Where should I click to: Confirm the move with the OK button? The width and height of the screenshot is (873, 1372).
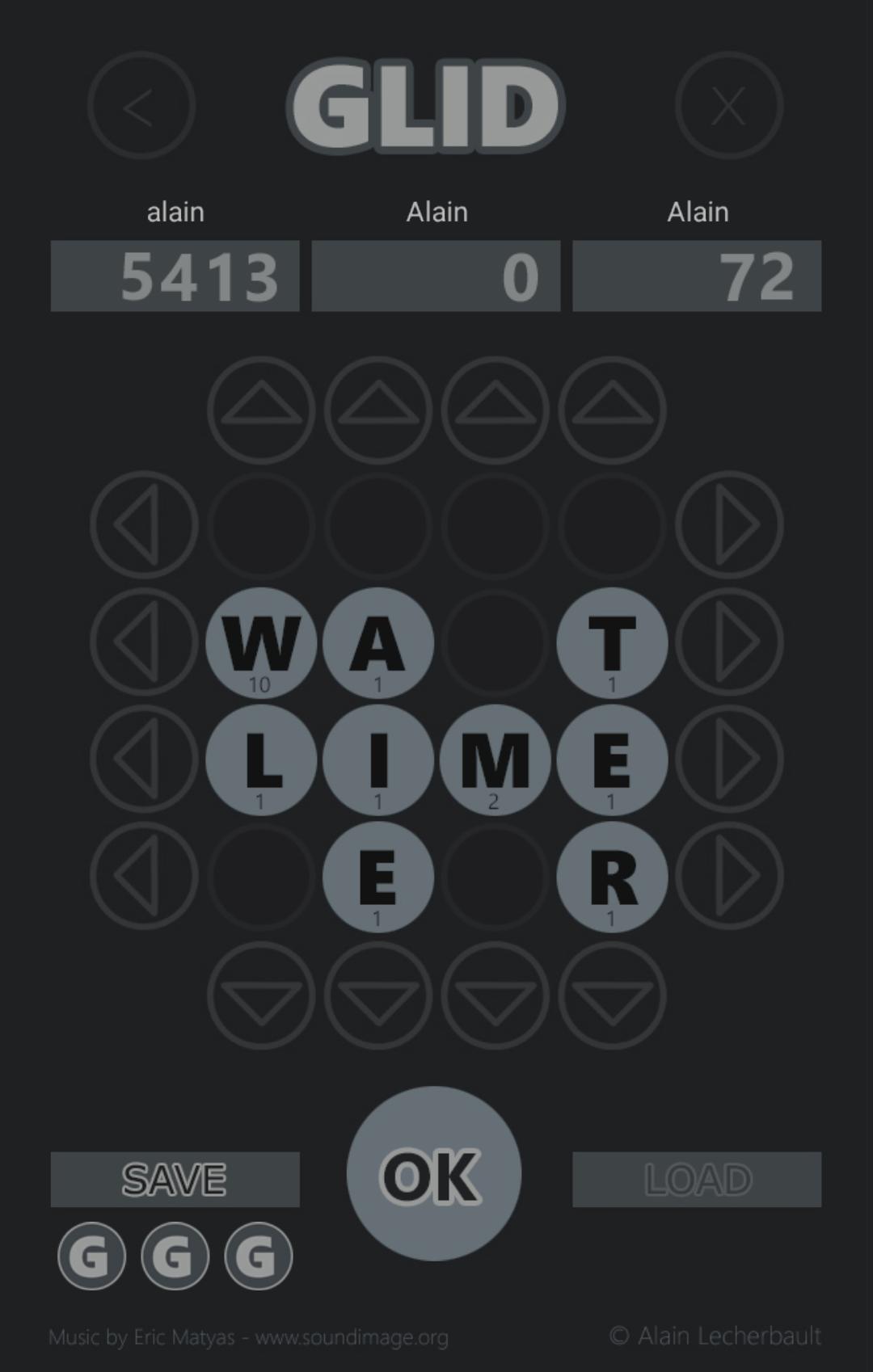pos(434,1173)
